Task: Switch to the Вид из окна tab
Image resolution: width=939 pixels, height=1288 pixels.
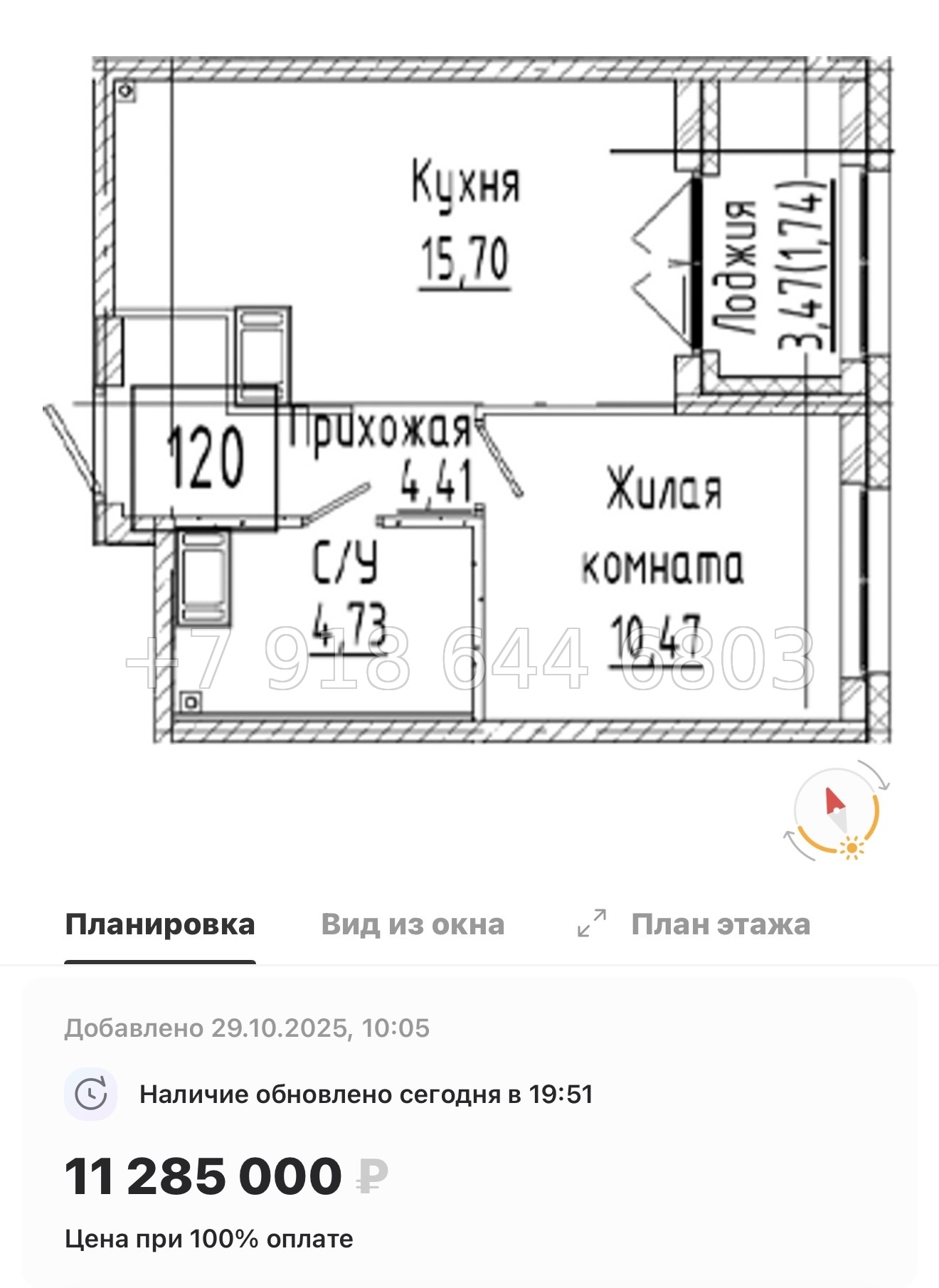Action: (x=413, y=924)
